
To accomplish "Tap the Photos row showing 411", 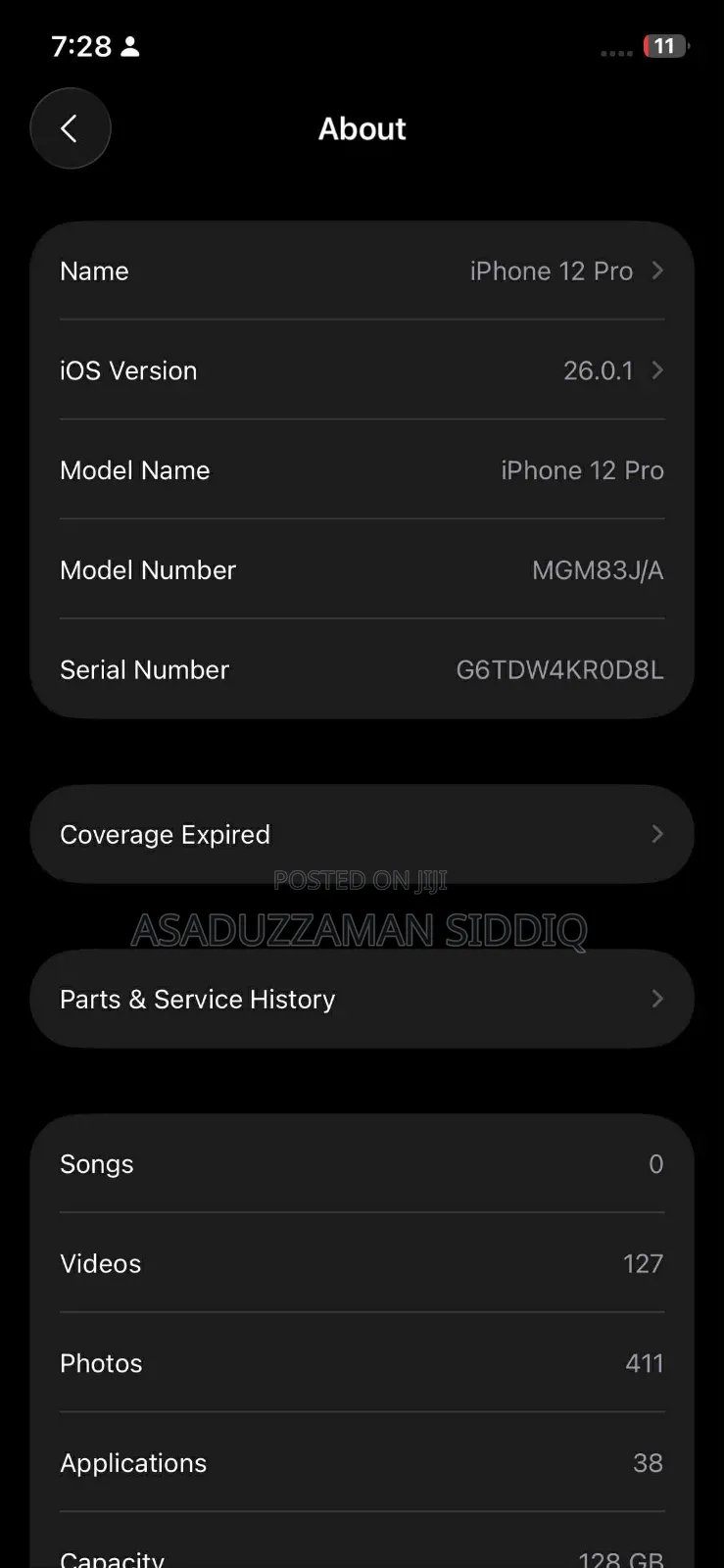I will pyautogui.click(x=362, y=1363).
